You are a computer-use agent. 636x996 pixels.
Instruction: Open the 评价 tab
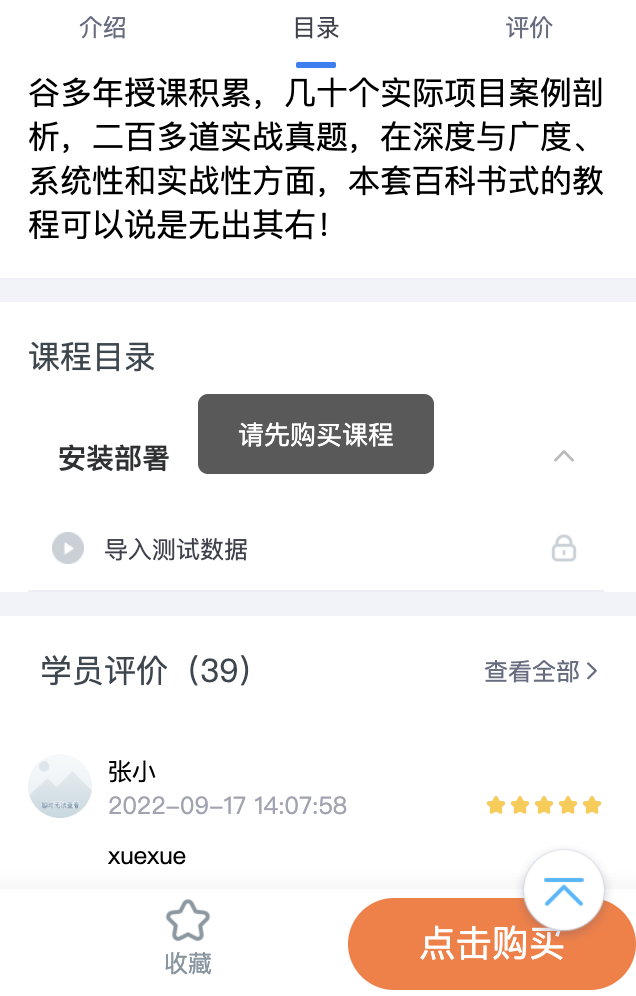529,28
